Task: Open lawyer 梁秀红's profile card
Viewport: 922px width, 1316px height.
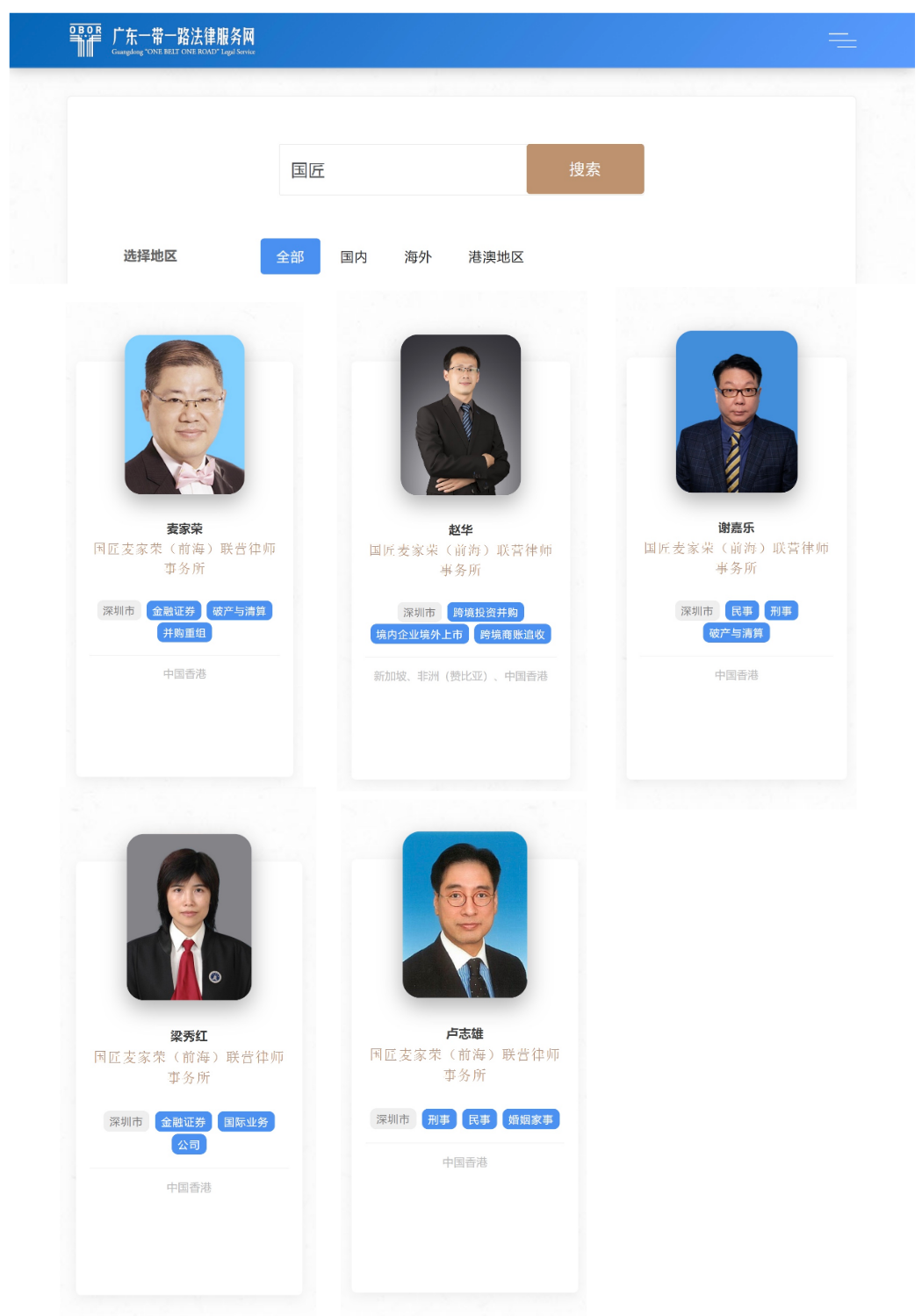Action: (x=189, y=1037)
